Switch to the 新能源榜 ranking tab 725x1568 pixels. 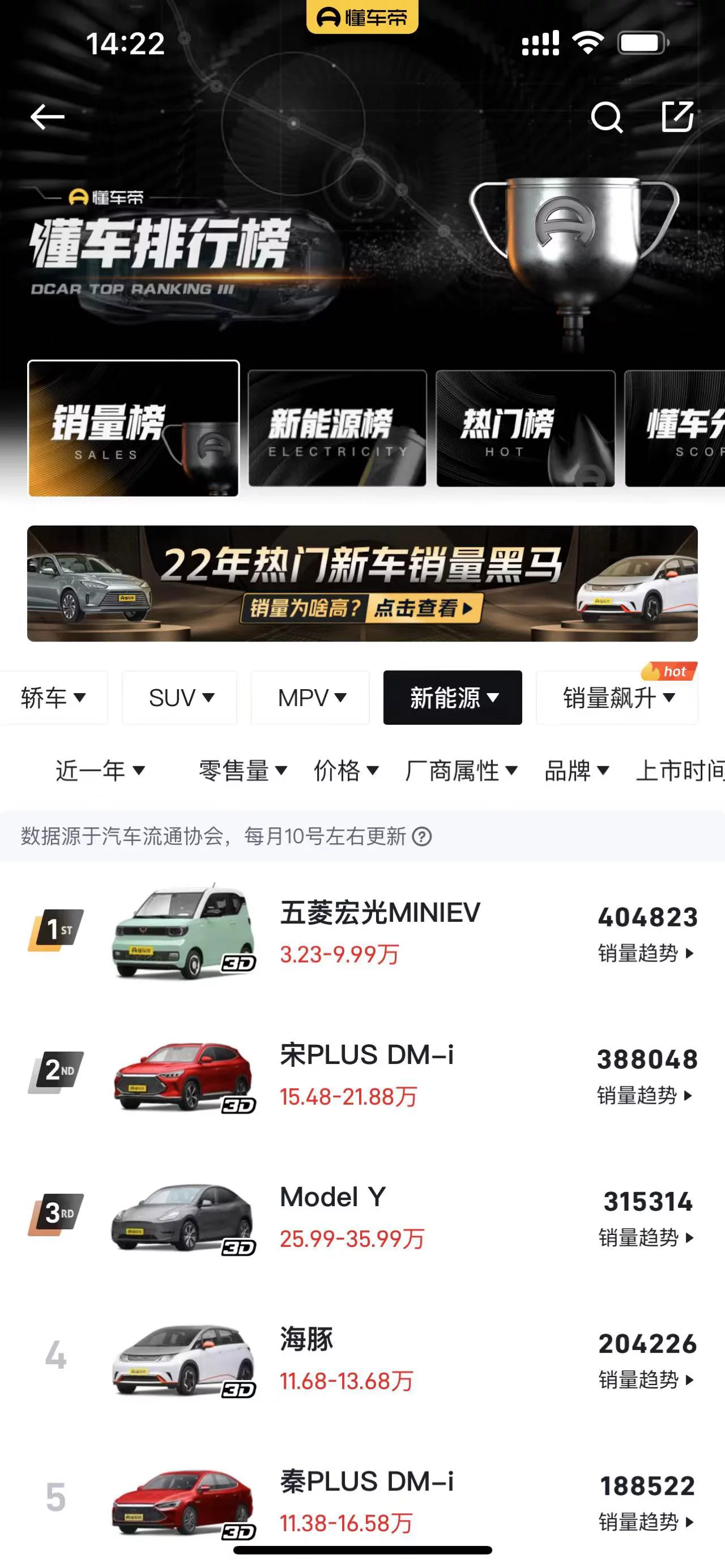tap(336, 429)
